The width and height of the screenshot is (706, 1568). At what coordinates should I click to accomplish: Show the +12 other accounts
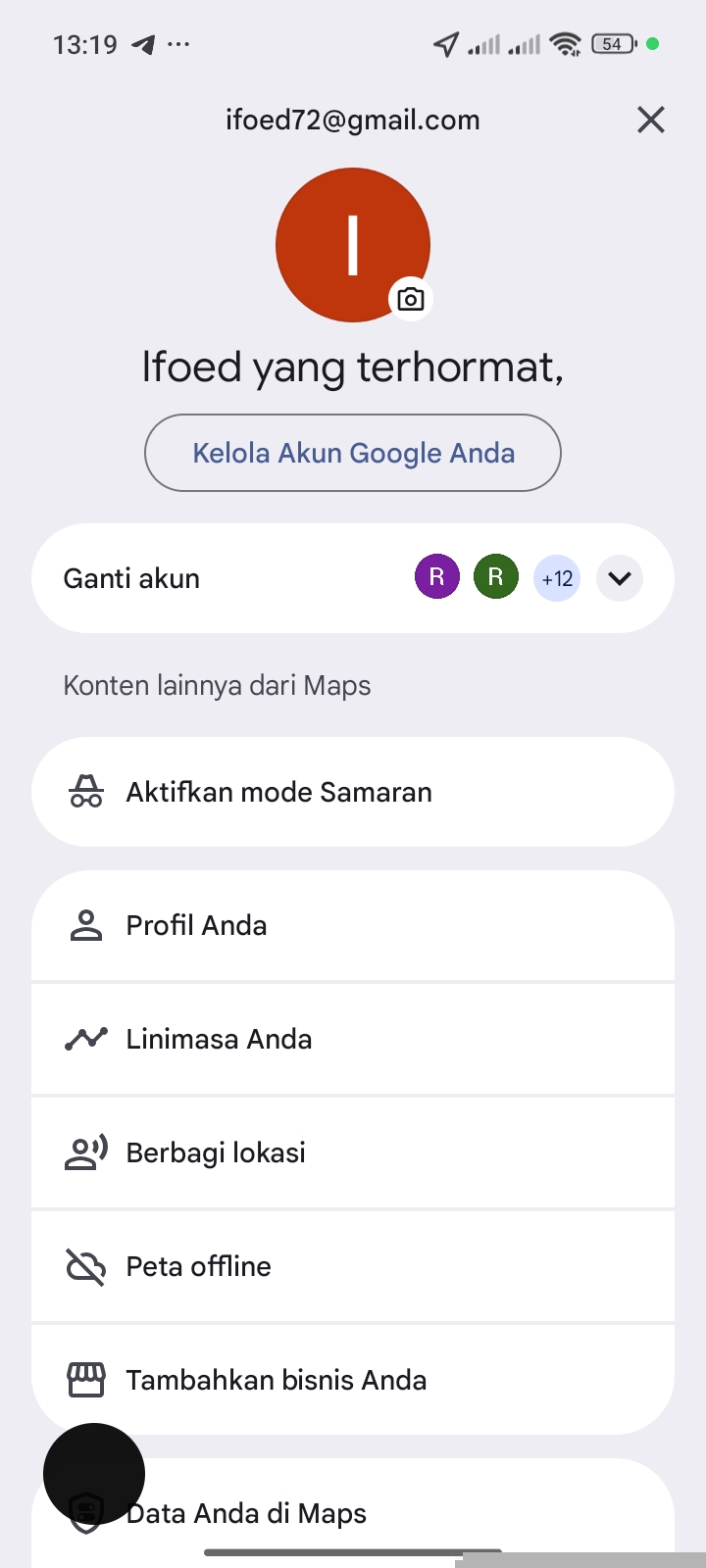click(x=557, y=578)
